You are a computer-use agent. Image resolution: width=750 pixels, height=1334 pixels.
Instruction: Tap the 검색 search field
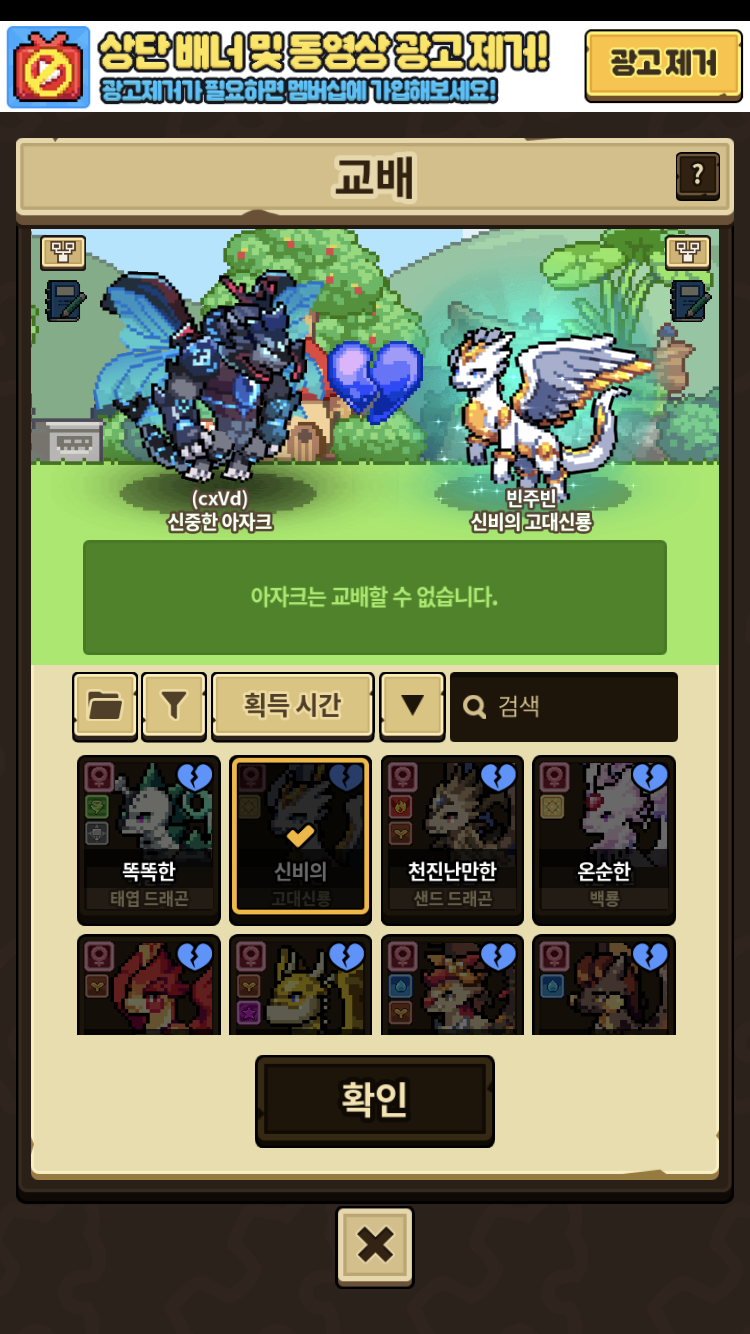pyautogui.click(x=564, y=706)
